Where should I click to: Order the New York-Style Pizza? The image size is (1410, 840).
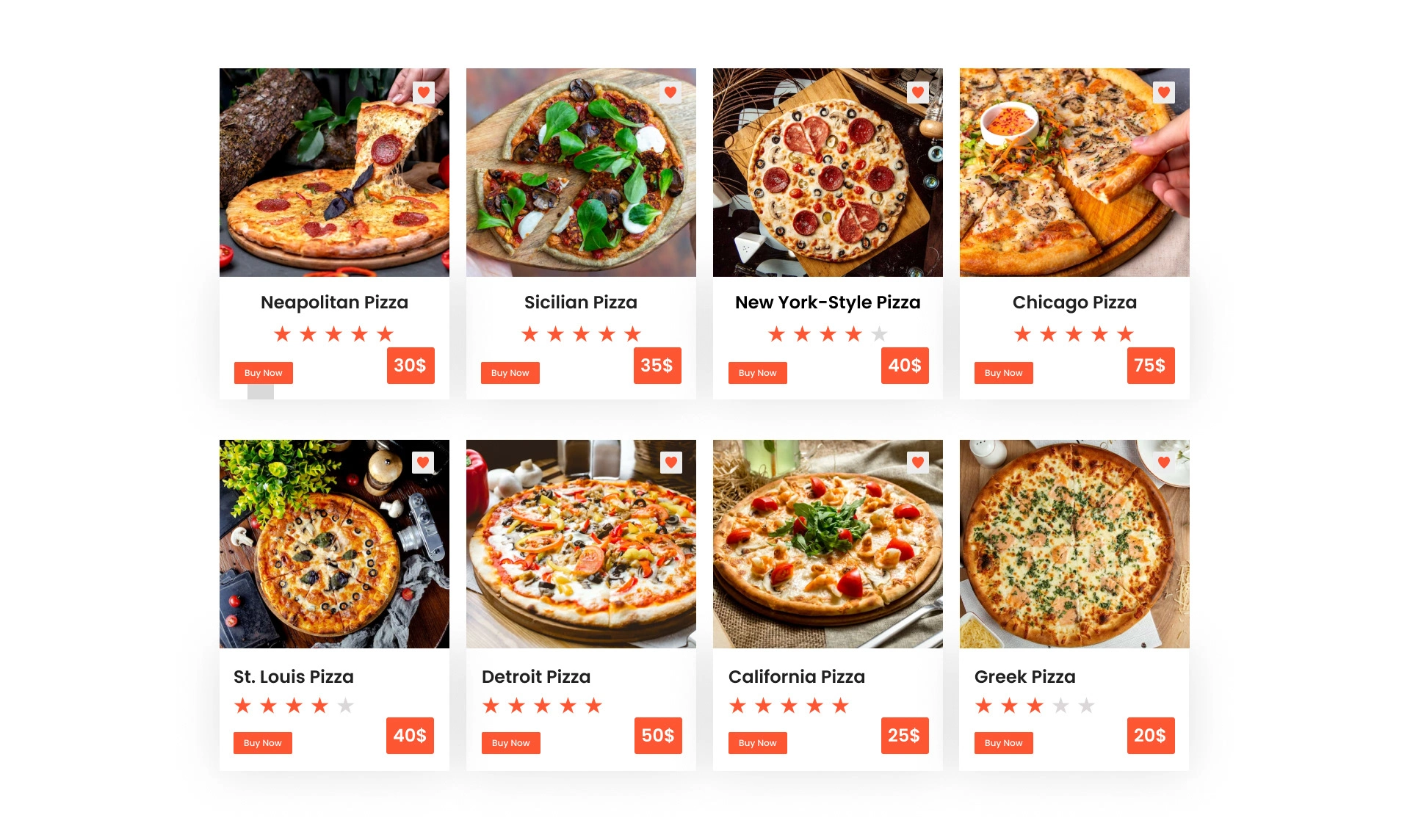click(x=757, y=373)
